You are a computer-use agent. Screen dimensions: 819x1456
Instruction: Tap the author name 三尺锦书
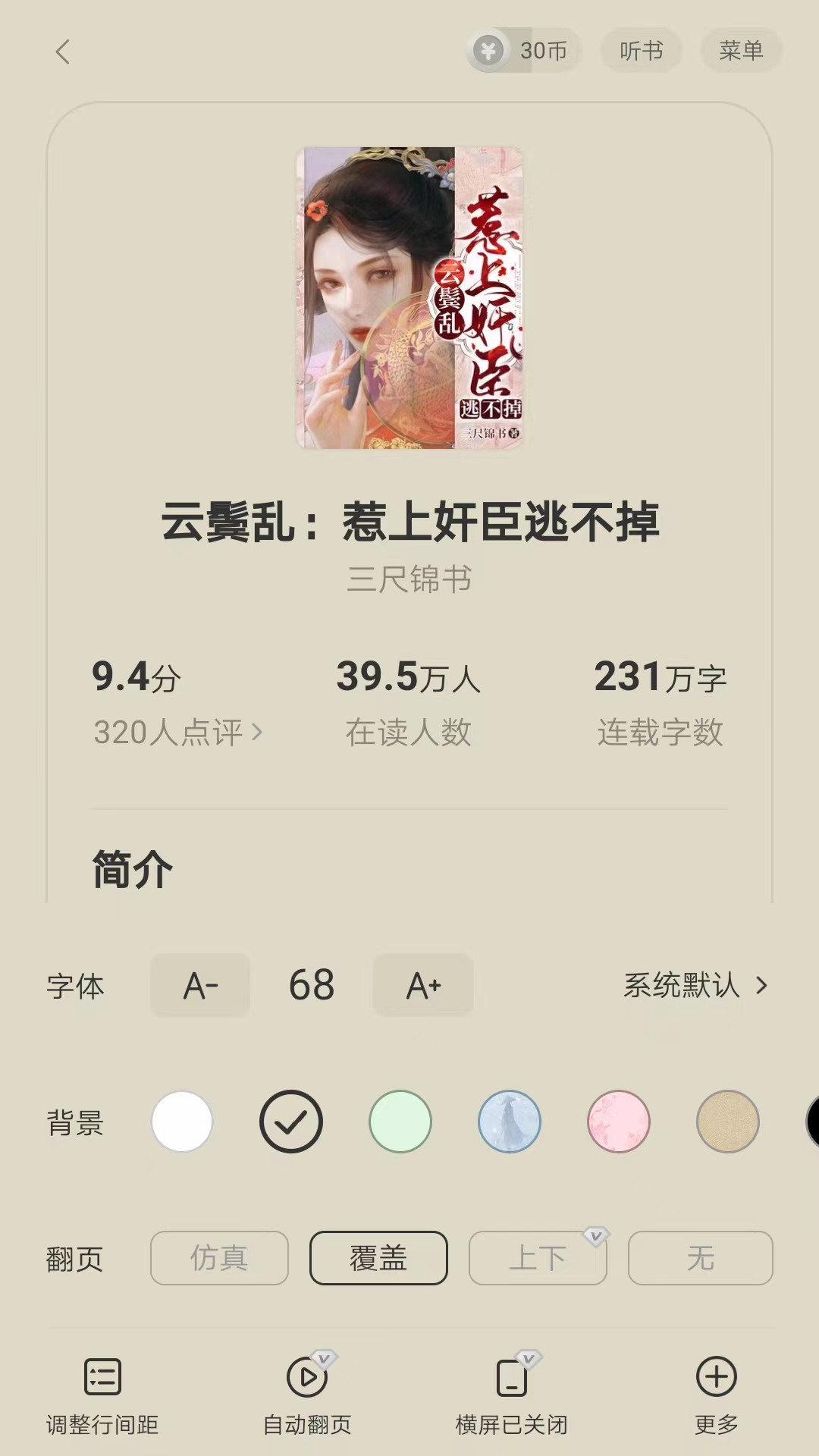[x=409, y=581]
